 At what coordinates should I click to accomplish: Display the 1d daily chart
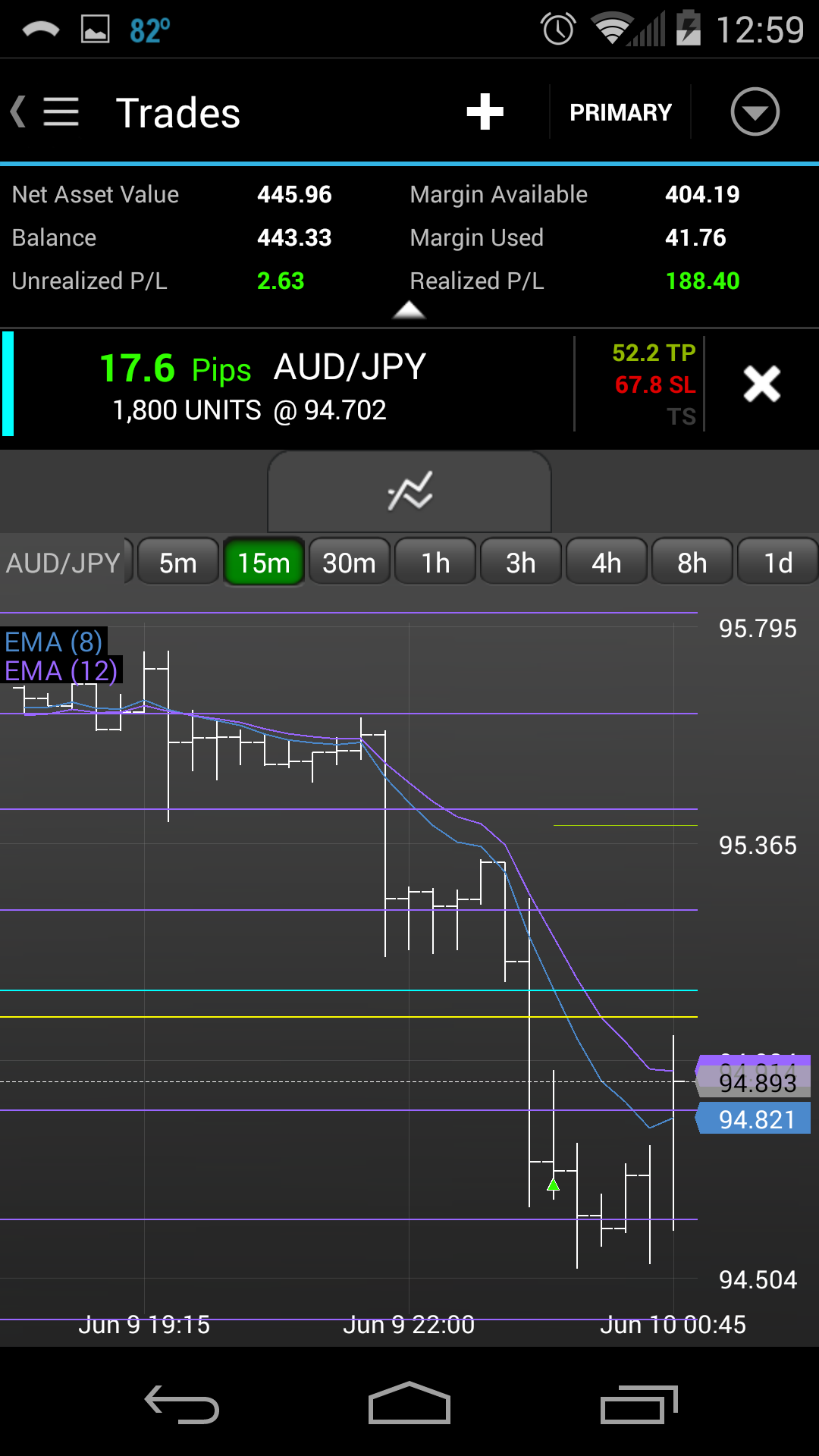[x=778, y=563]
